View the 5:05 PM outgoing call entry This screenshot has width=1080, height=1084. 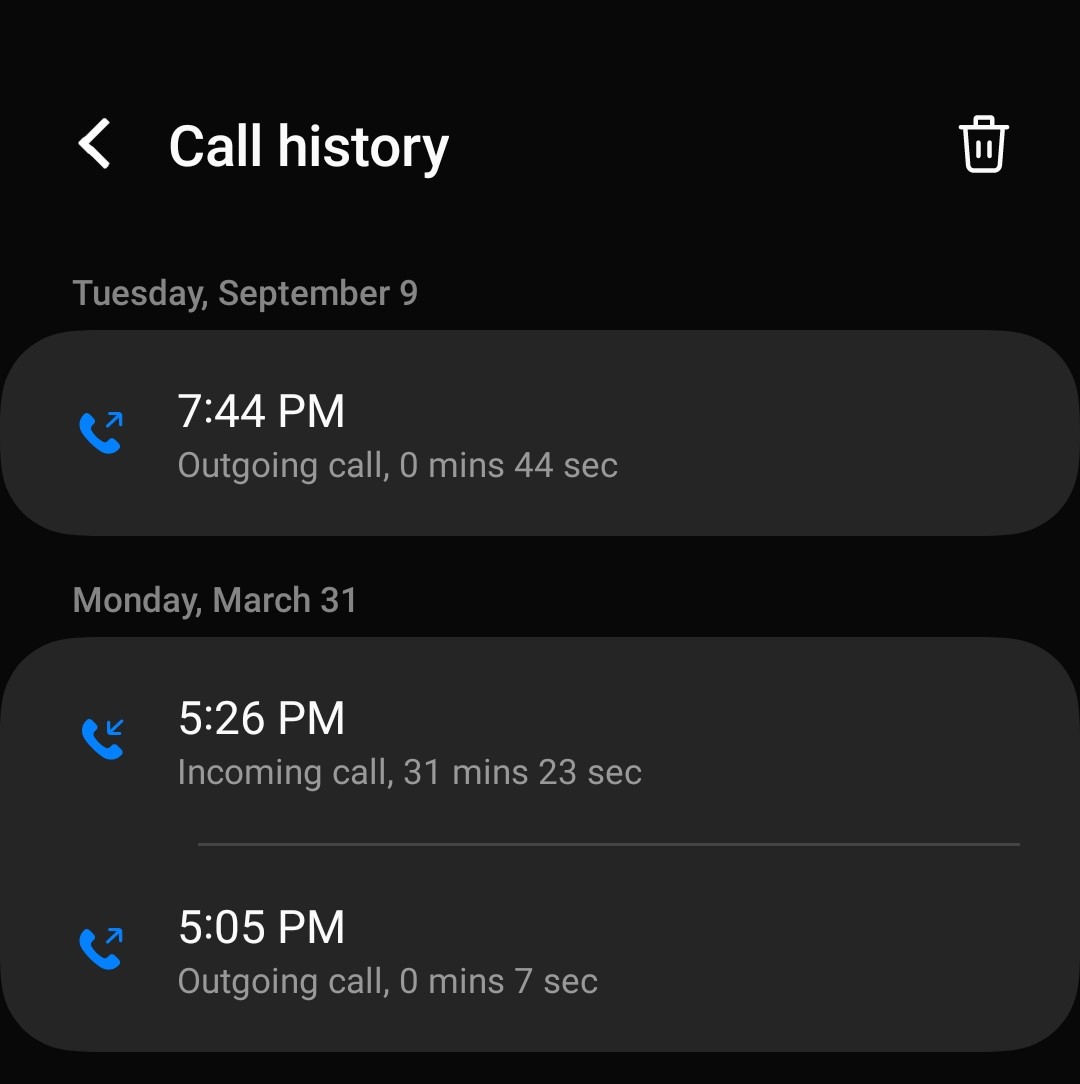[540, 949]
